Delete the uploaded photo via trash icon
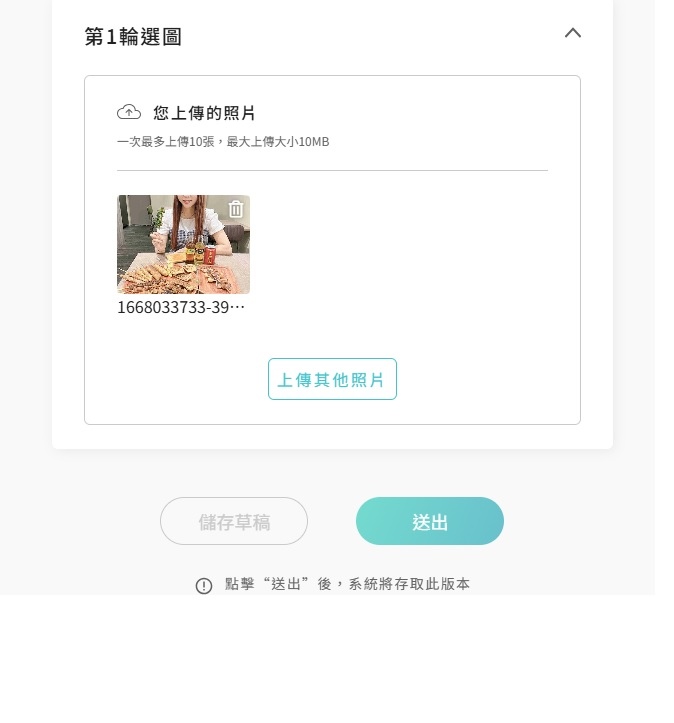Viewport: 674px width, 723px height. [x=236, y=209]
